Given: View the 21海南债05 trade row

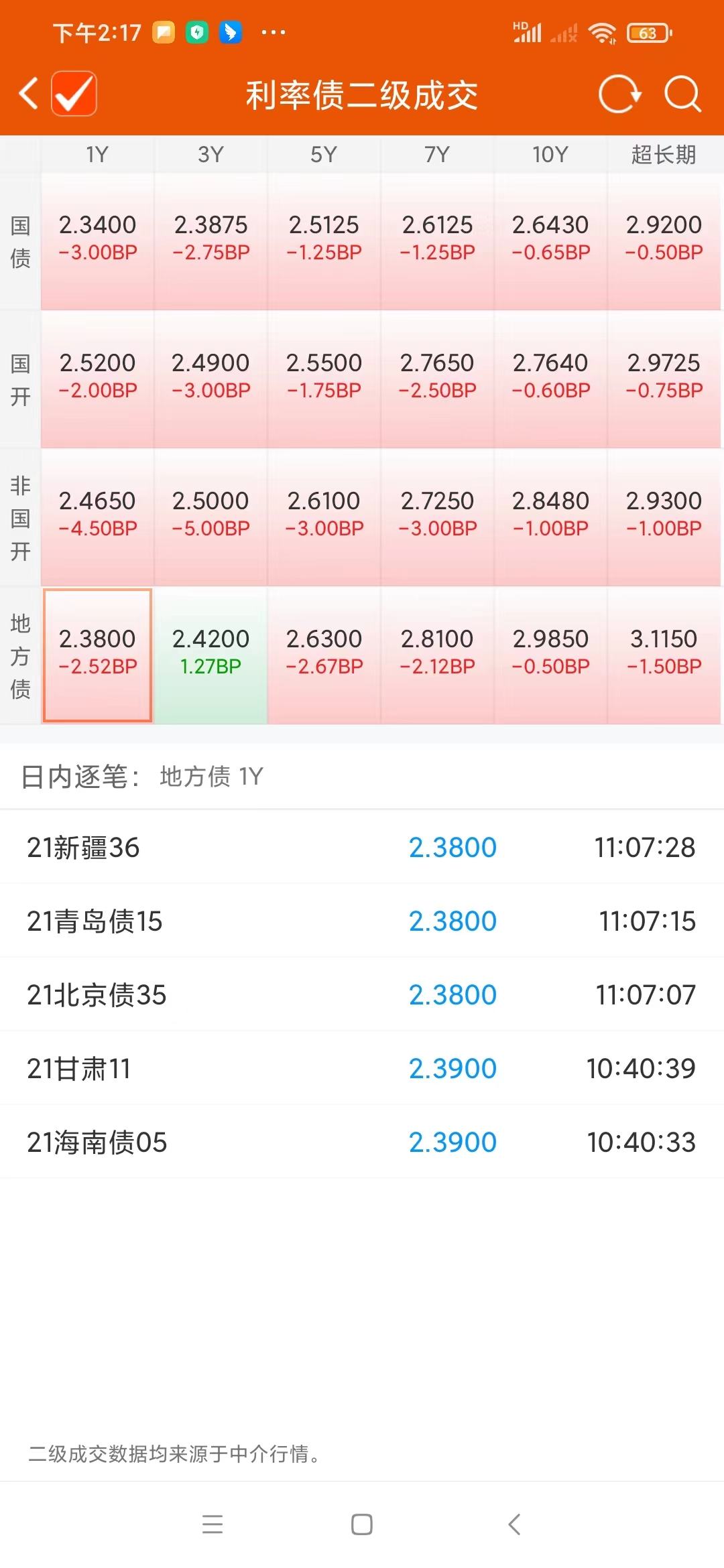Looking at the screenshot, I should 362,1142.
